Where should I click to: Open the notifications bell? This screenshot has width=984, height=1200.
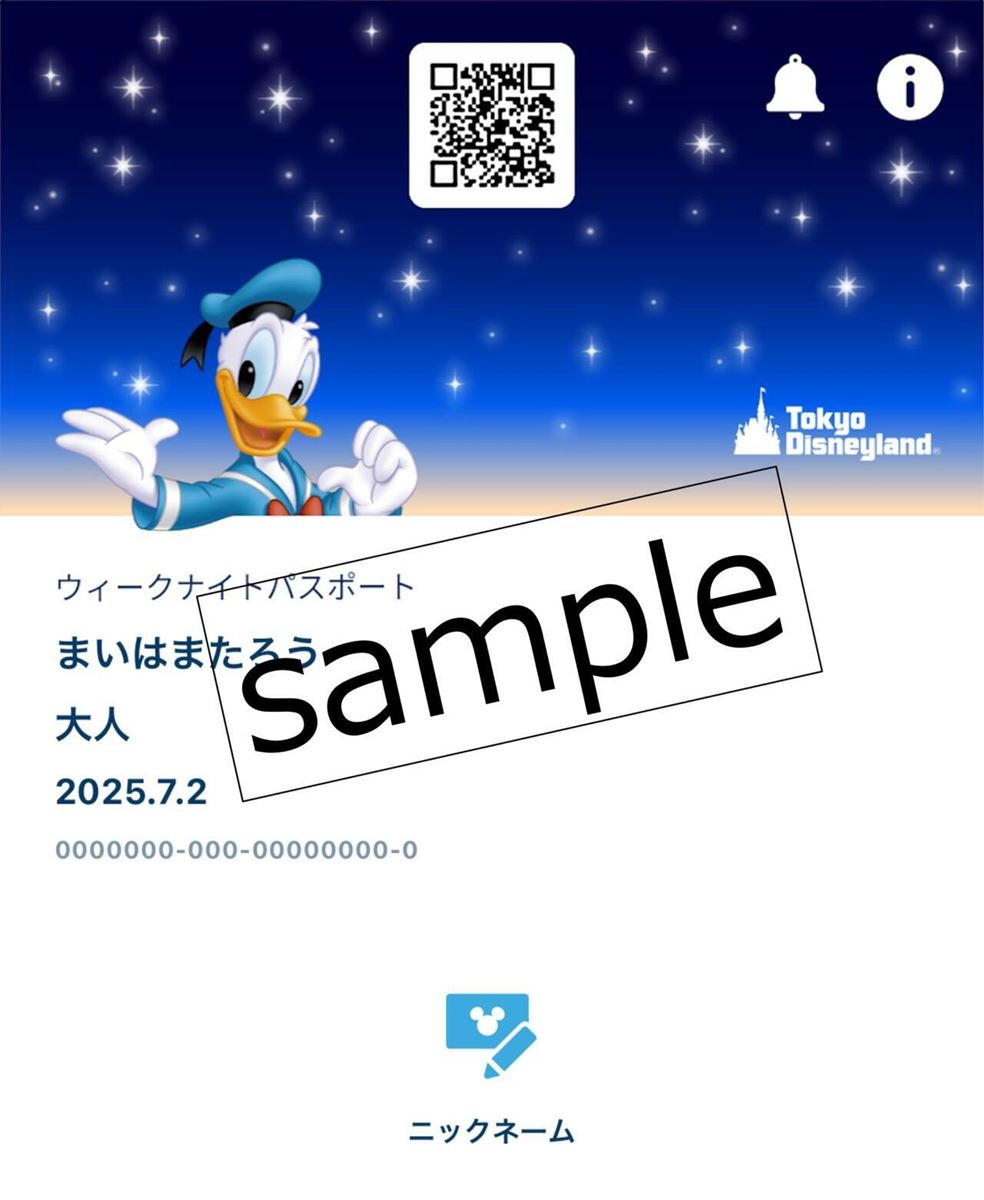[795, 87]
